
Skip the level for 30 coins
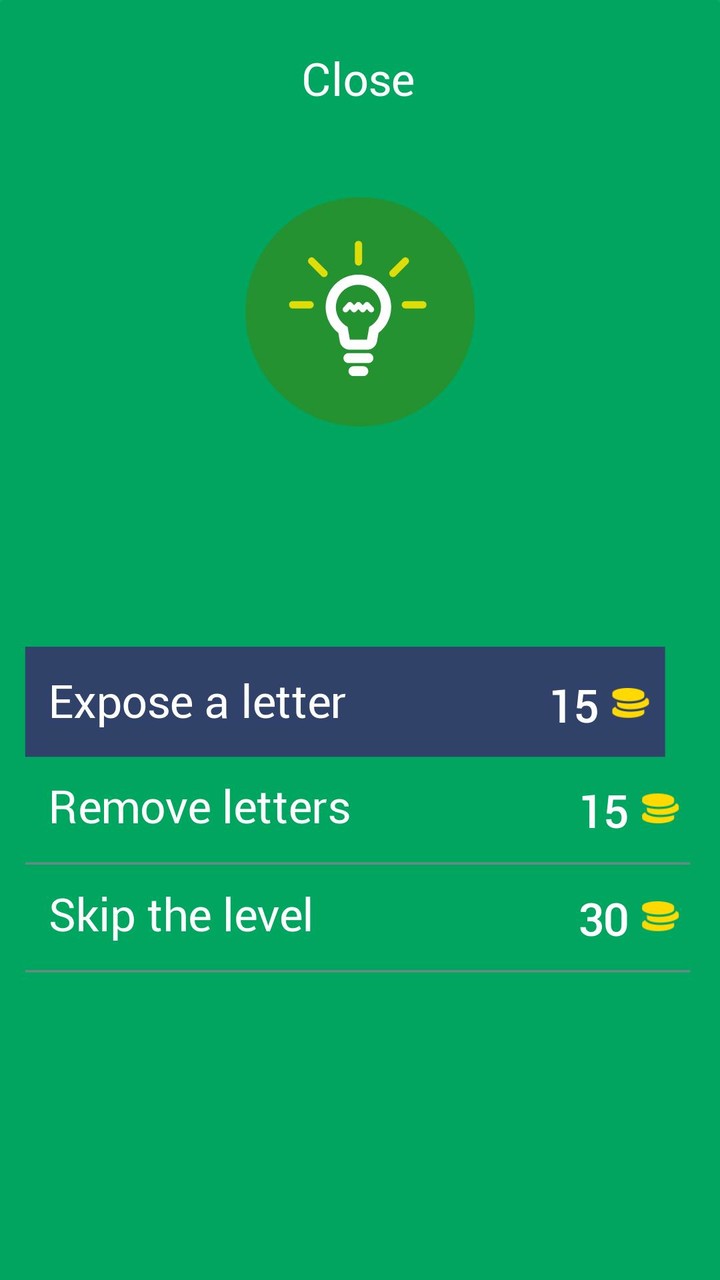point(357,917)
